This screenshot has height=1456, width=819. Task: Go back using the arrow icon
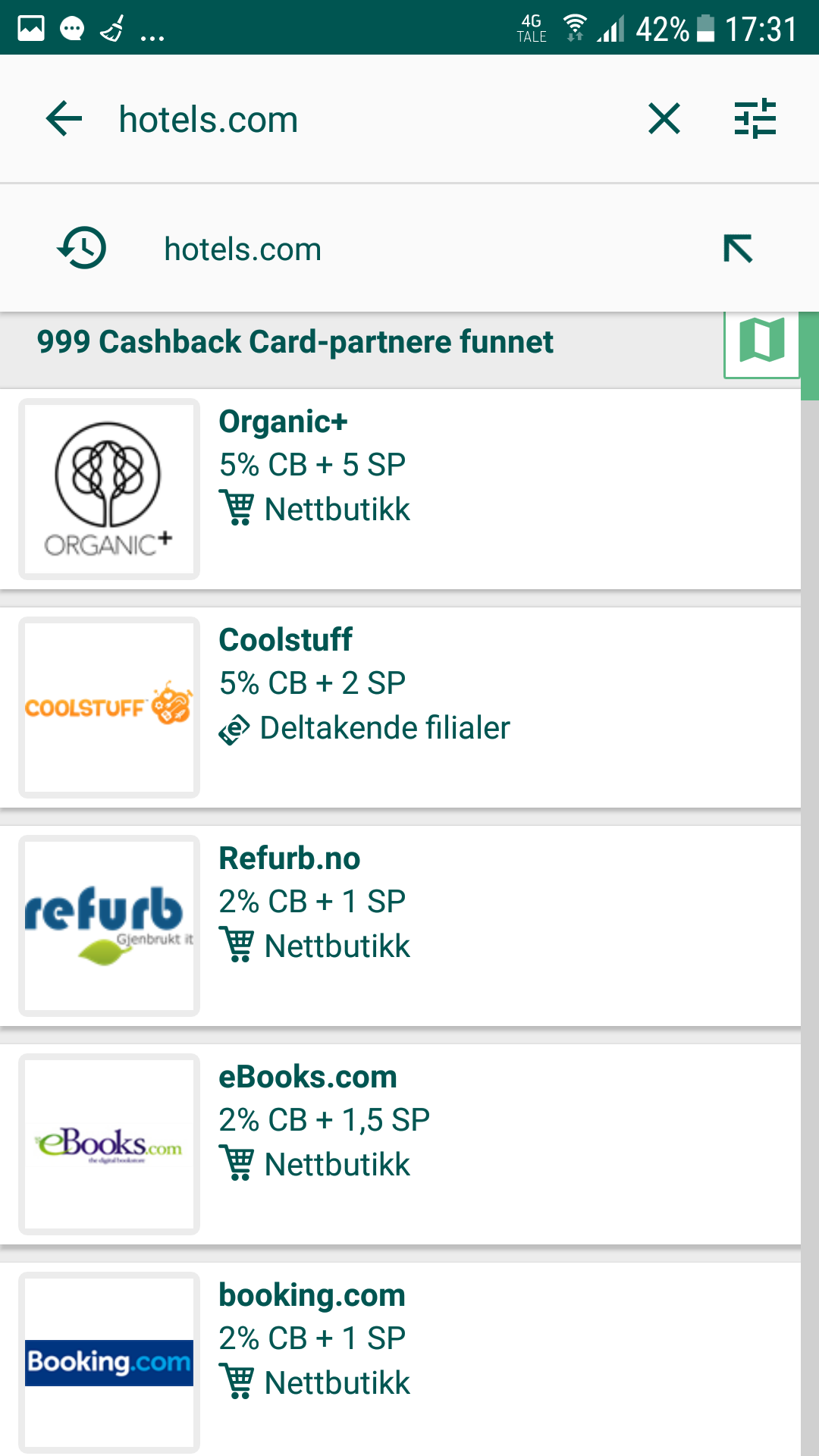[x=64, y=119]
